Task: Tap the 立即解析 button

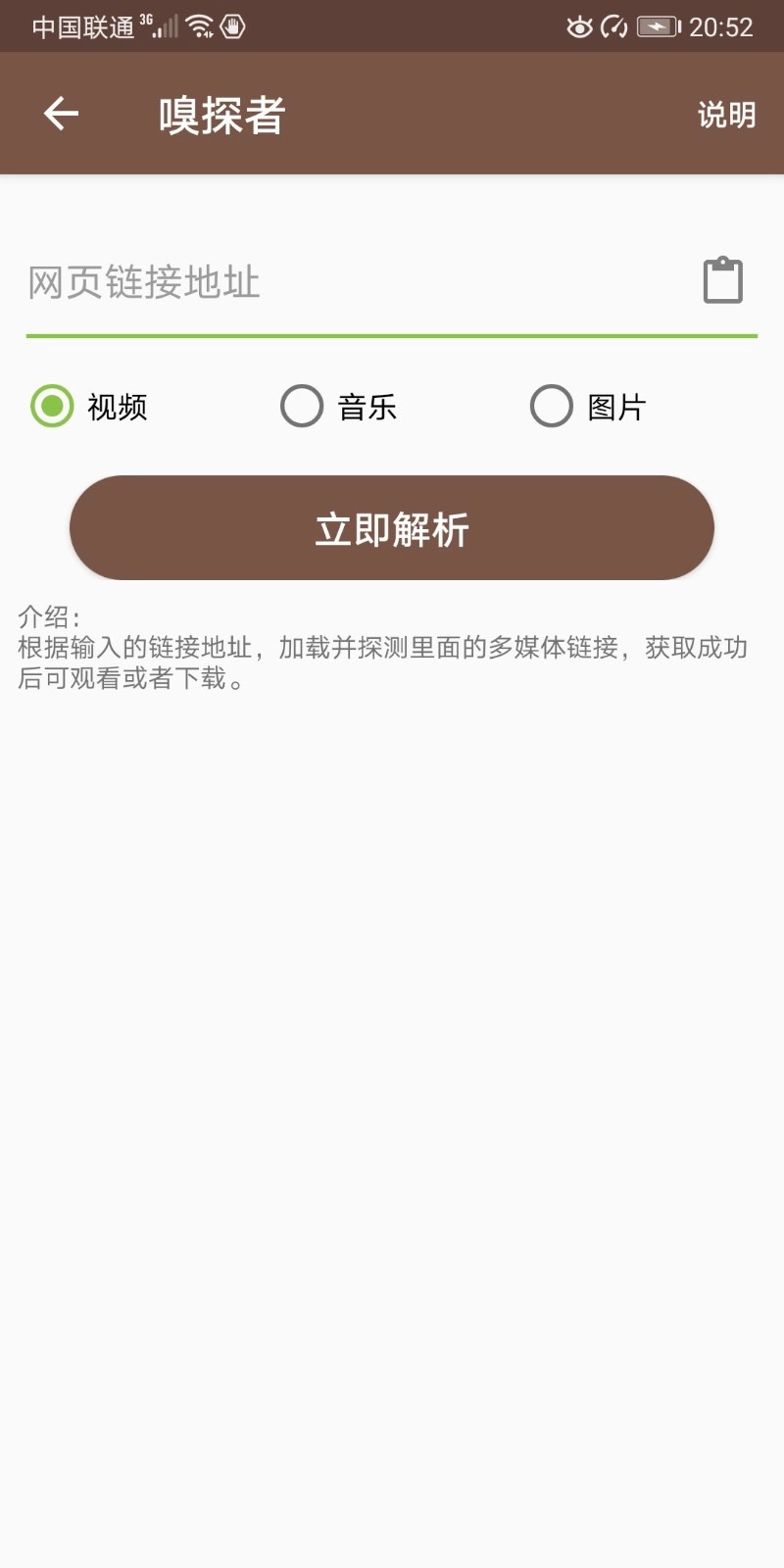Action: tap(392, 528)
